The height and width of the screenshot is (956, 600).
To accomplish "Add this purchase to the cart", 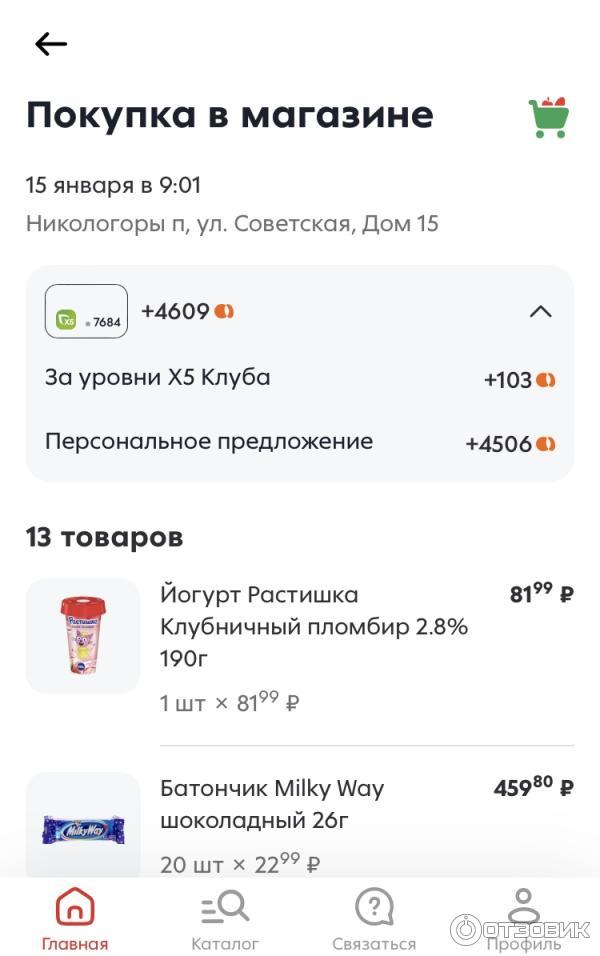I will (548, 118).
